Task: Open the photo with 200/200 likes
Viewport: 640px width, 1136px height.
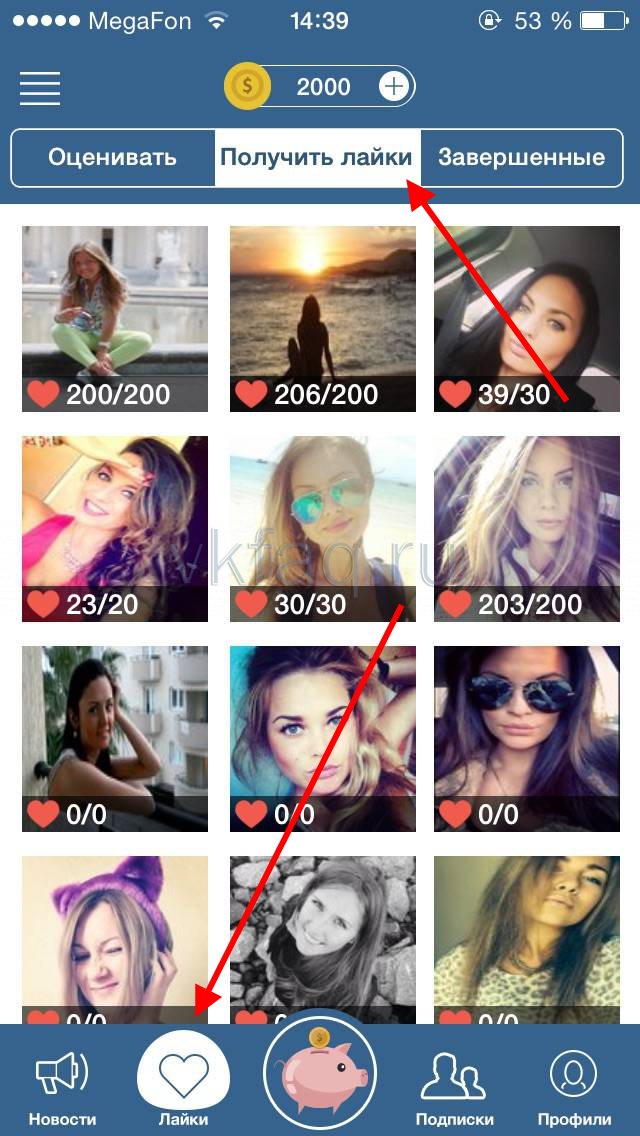Action: pyautogui.click(x=115, y=318)
